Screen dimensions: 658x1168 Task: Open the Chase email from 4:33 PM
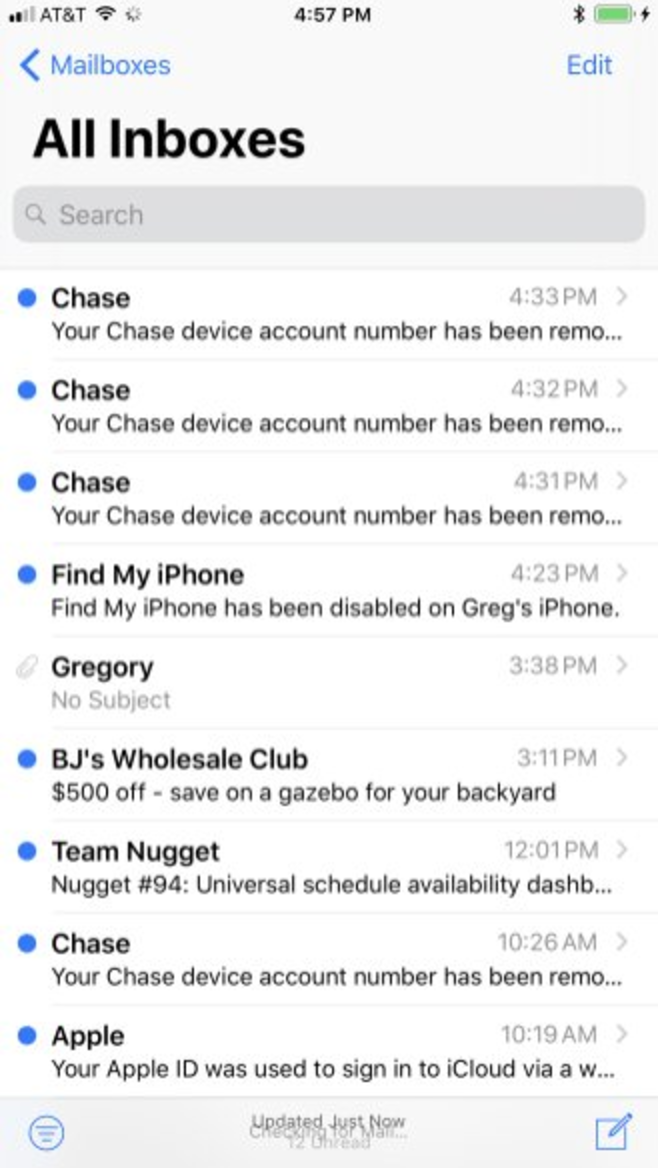point(330,314)
